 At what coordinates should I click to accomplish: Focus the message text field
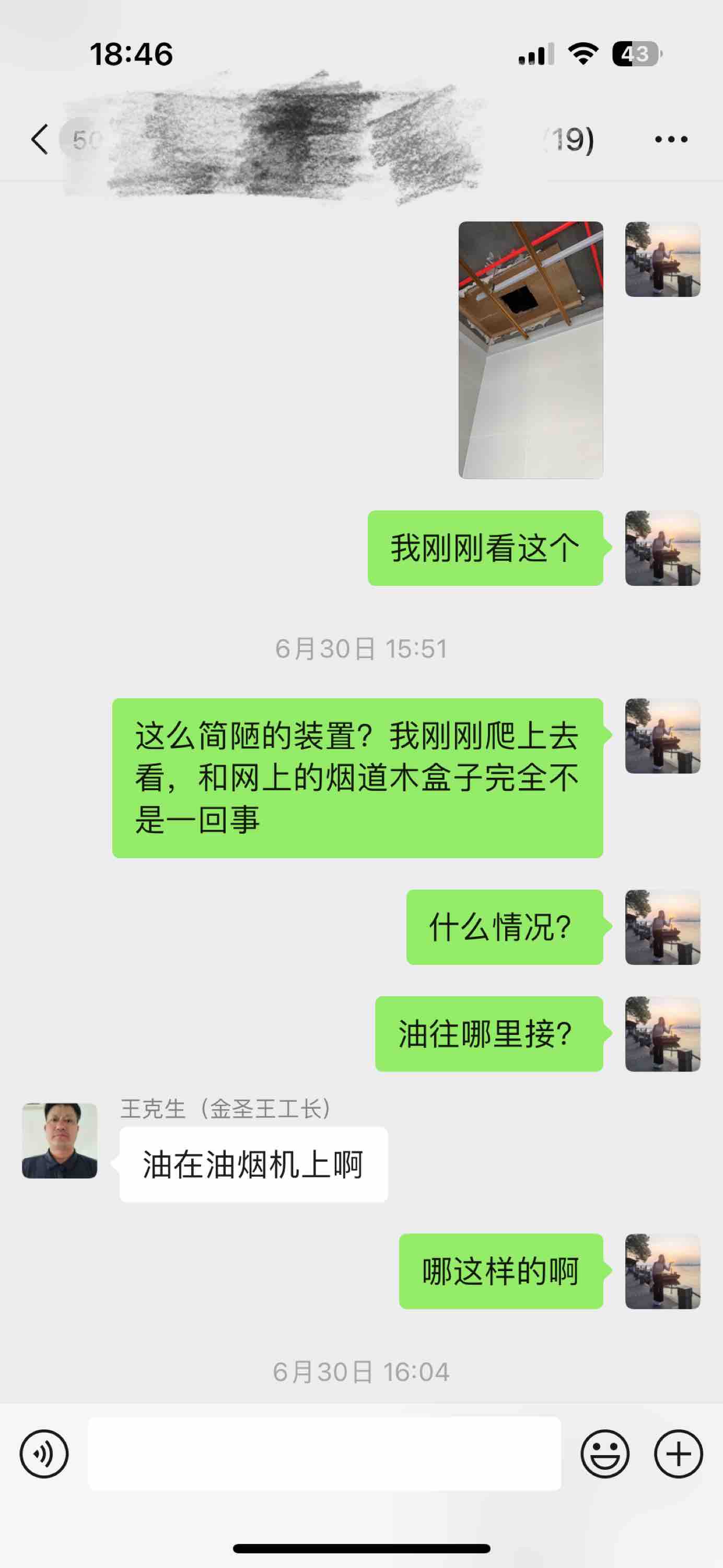tap(324, 1454)
